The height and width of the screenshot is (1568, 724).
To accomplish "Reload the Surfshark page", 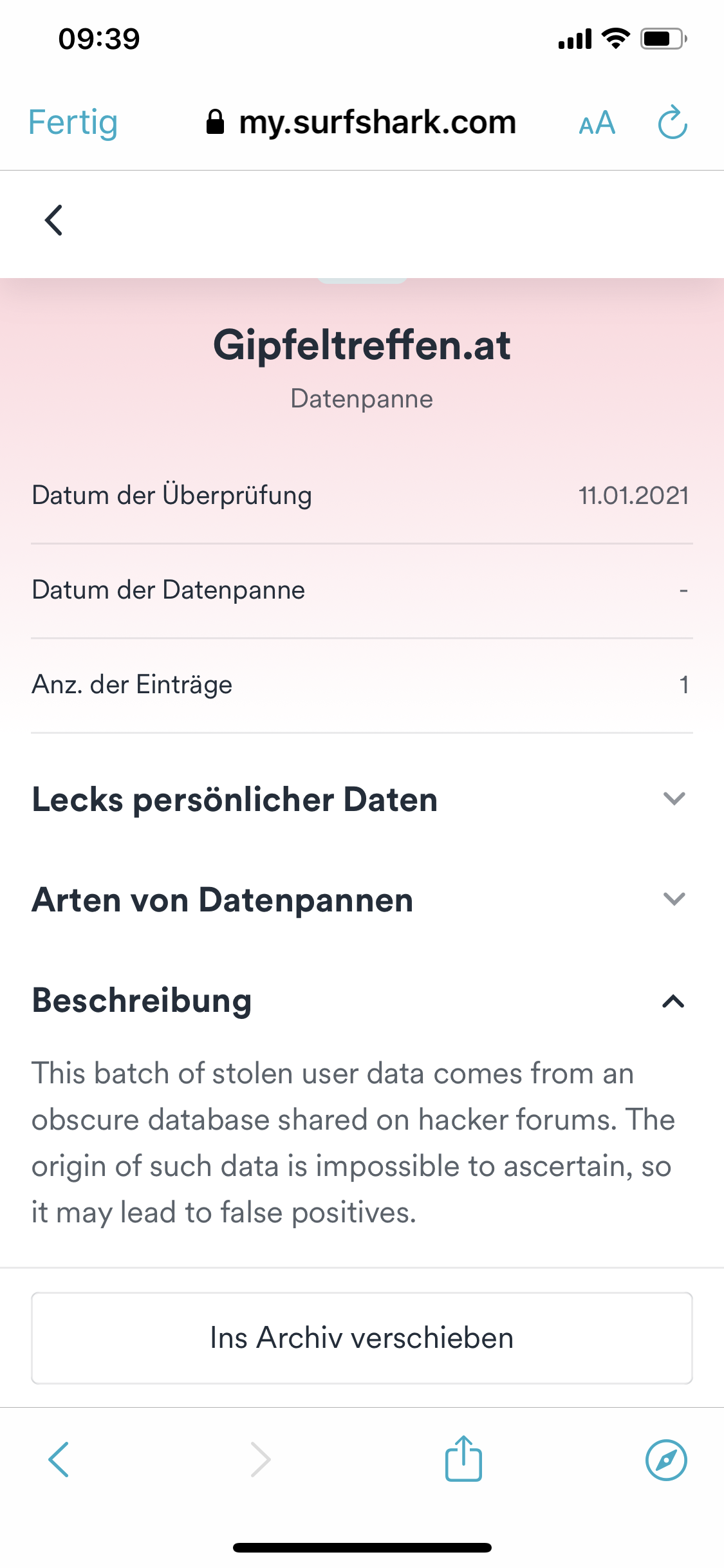I will pos(673,122).
